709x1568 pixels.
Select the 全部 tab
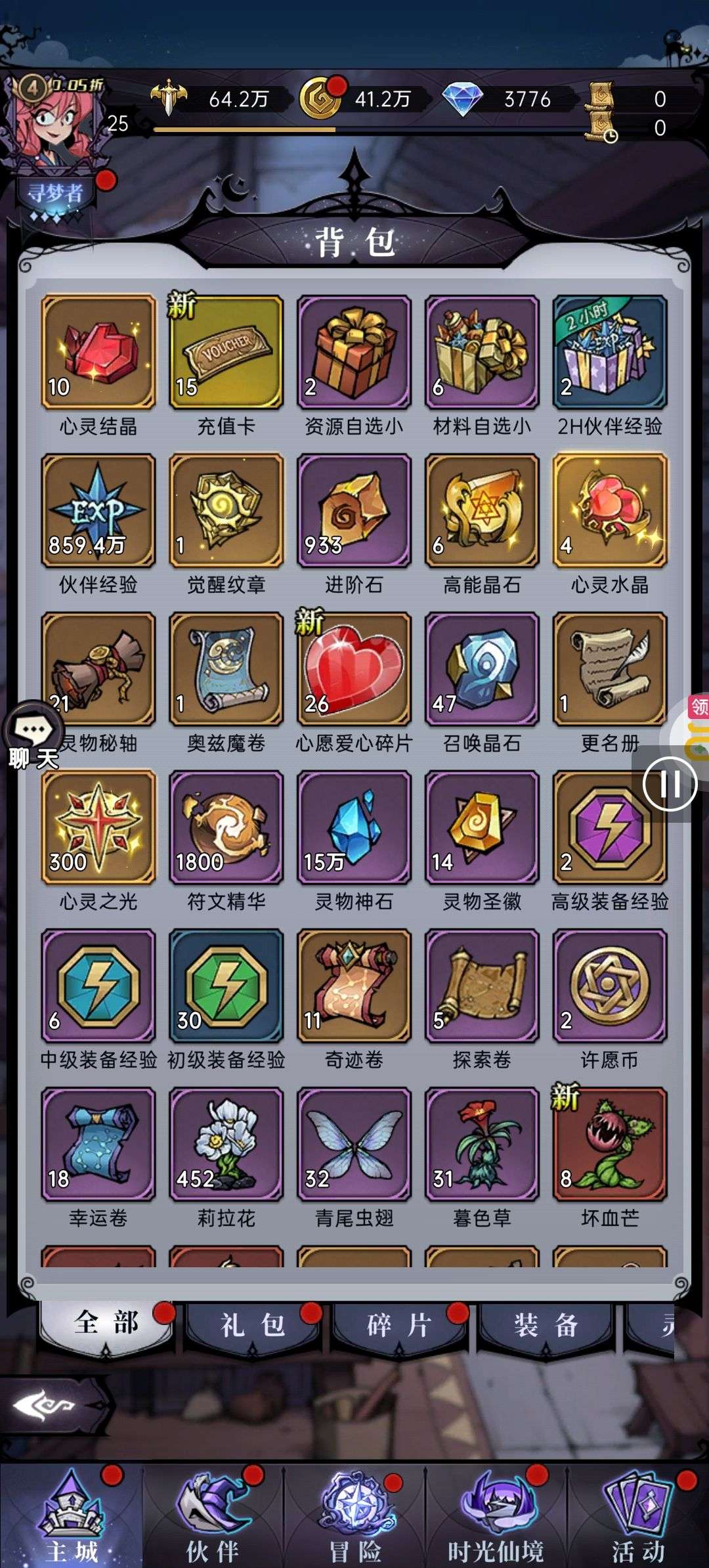(106, 1323)
